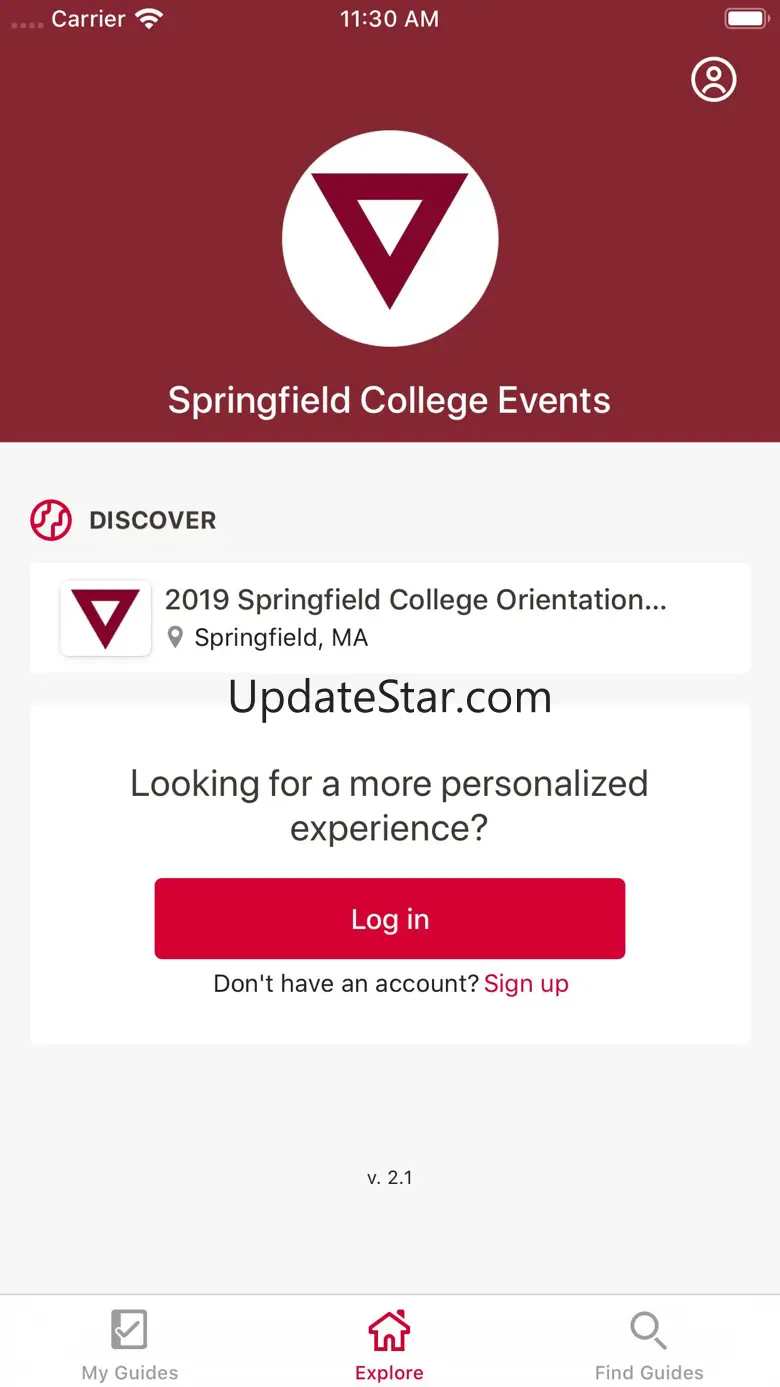Select the Explore tab
The image size is (780, 1387).
point(389,1345)
